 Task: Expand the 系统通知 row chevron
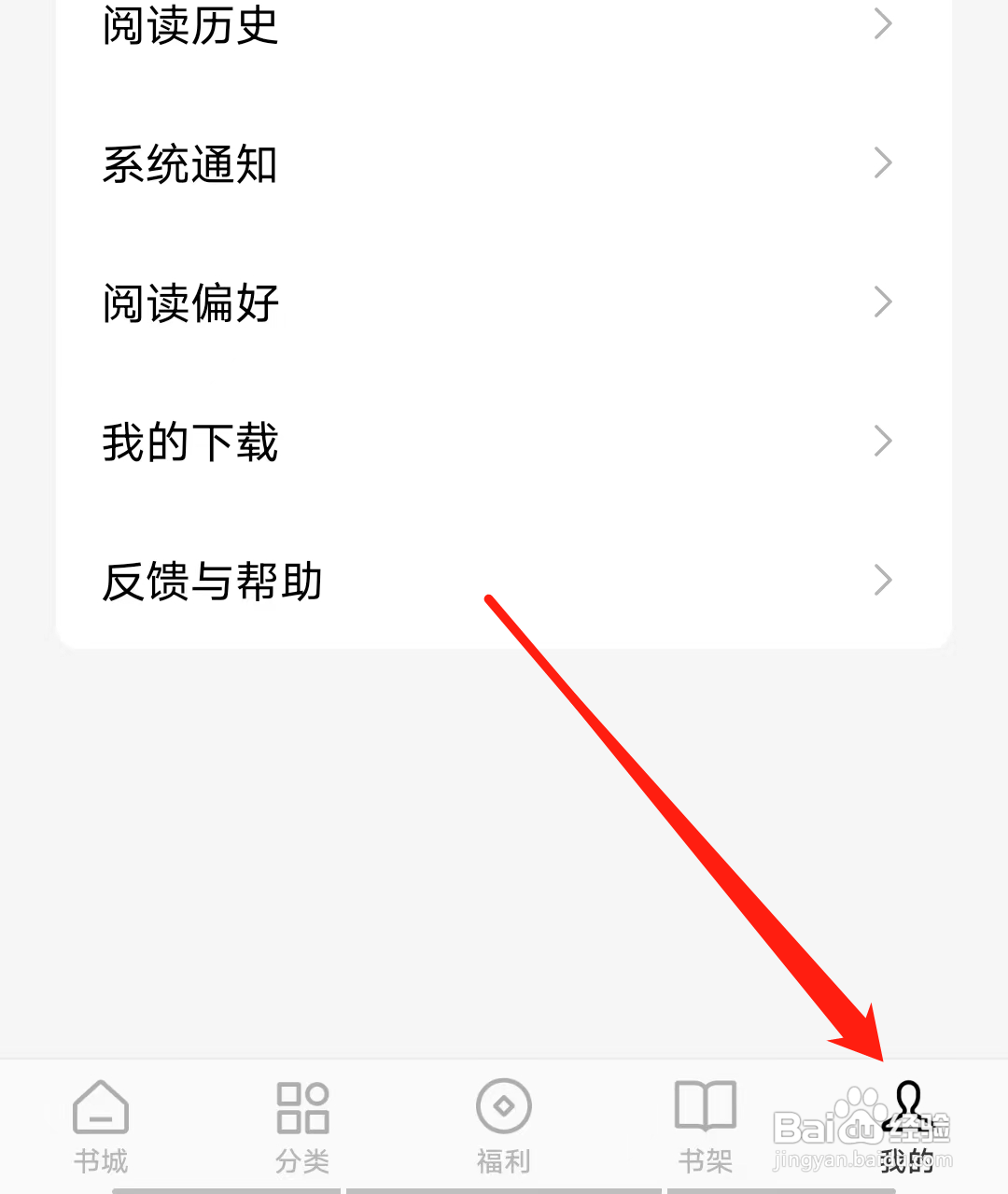(x=882, y=163)
